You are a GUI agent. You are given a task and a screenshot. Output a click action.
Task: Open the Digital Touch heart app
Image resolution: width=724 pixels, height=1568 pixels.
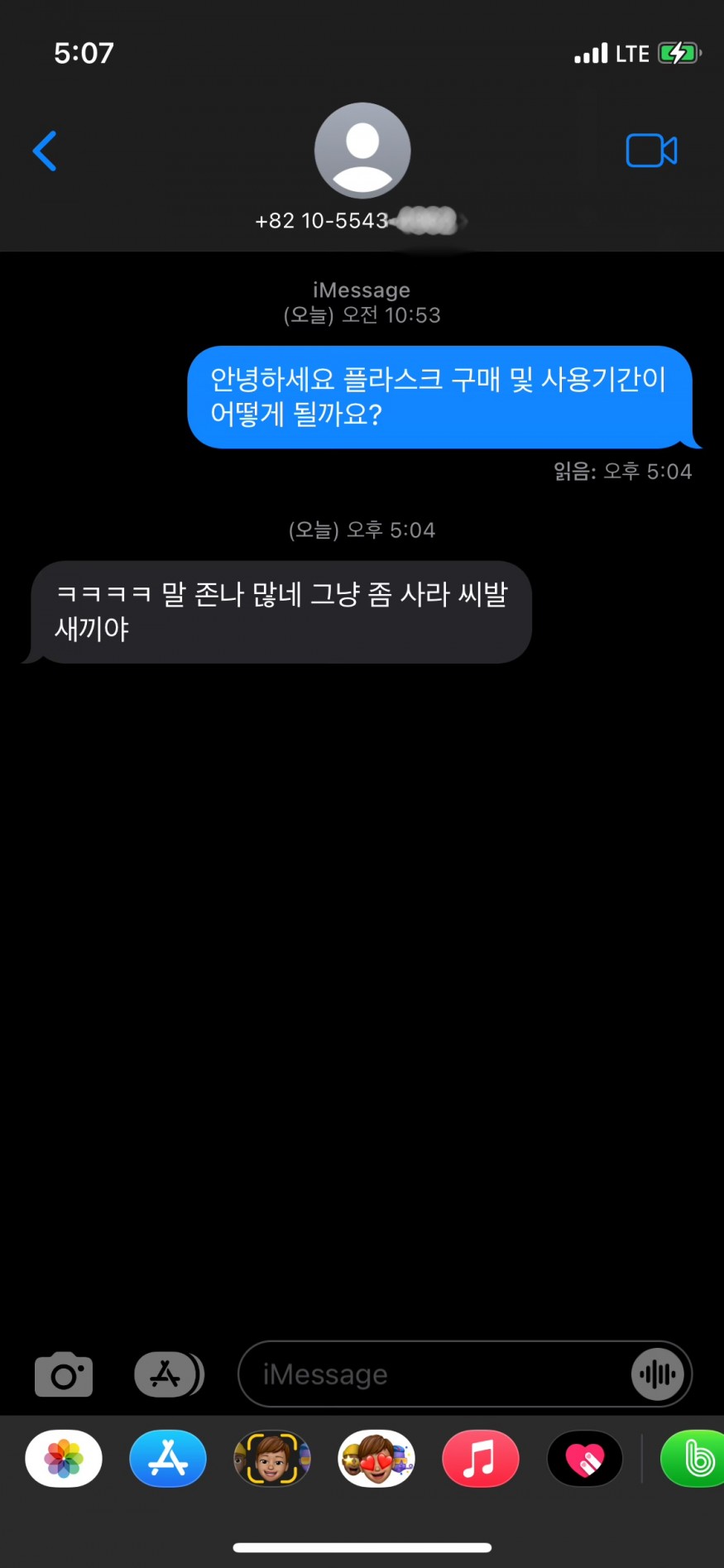click(x=585, y=1459)
